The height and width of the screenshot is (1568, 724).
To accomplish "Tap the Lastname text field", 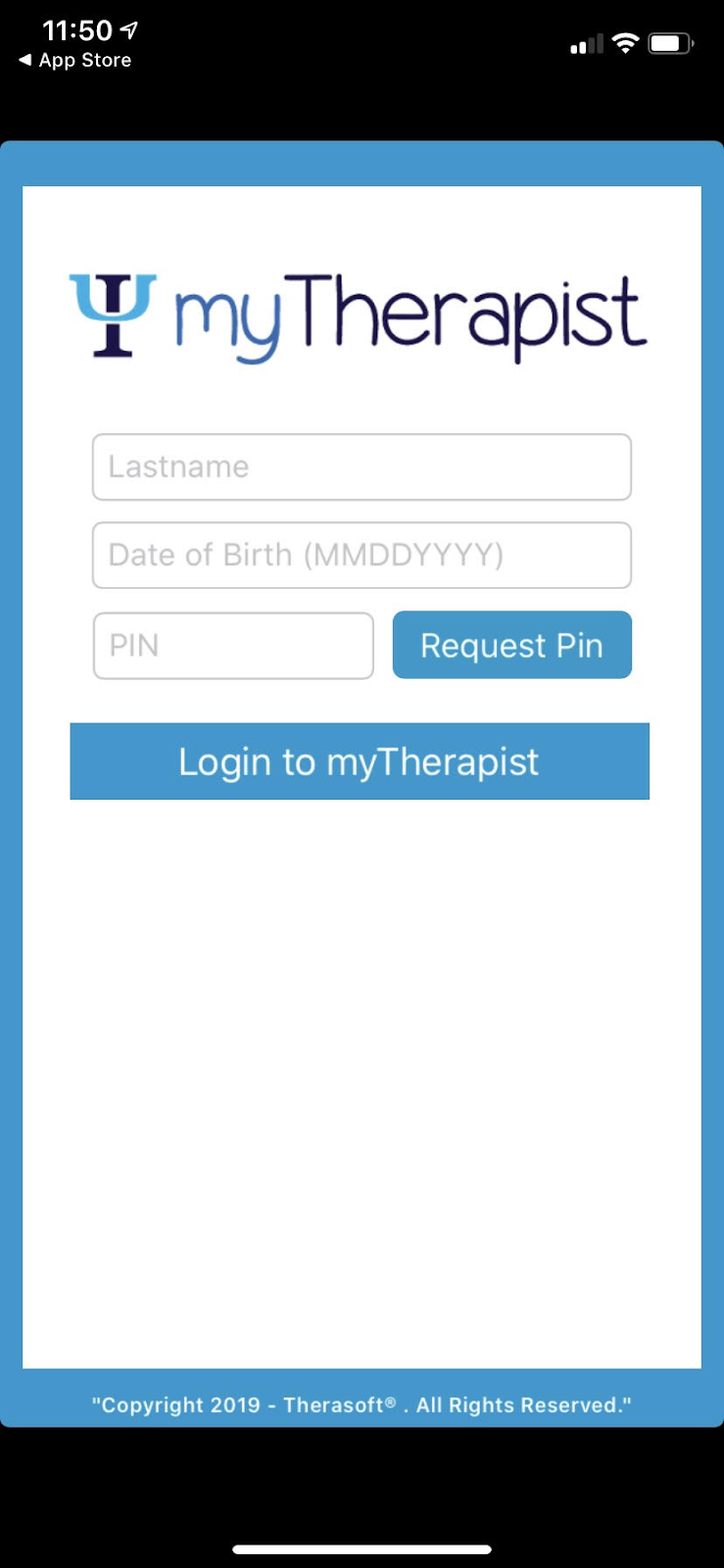I will point(362,467).
